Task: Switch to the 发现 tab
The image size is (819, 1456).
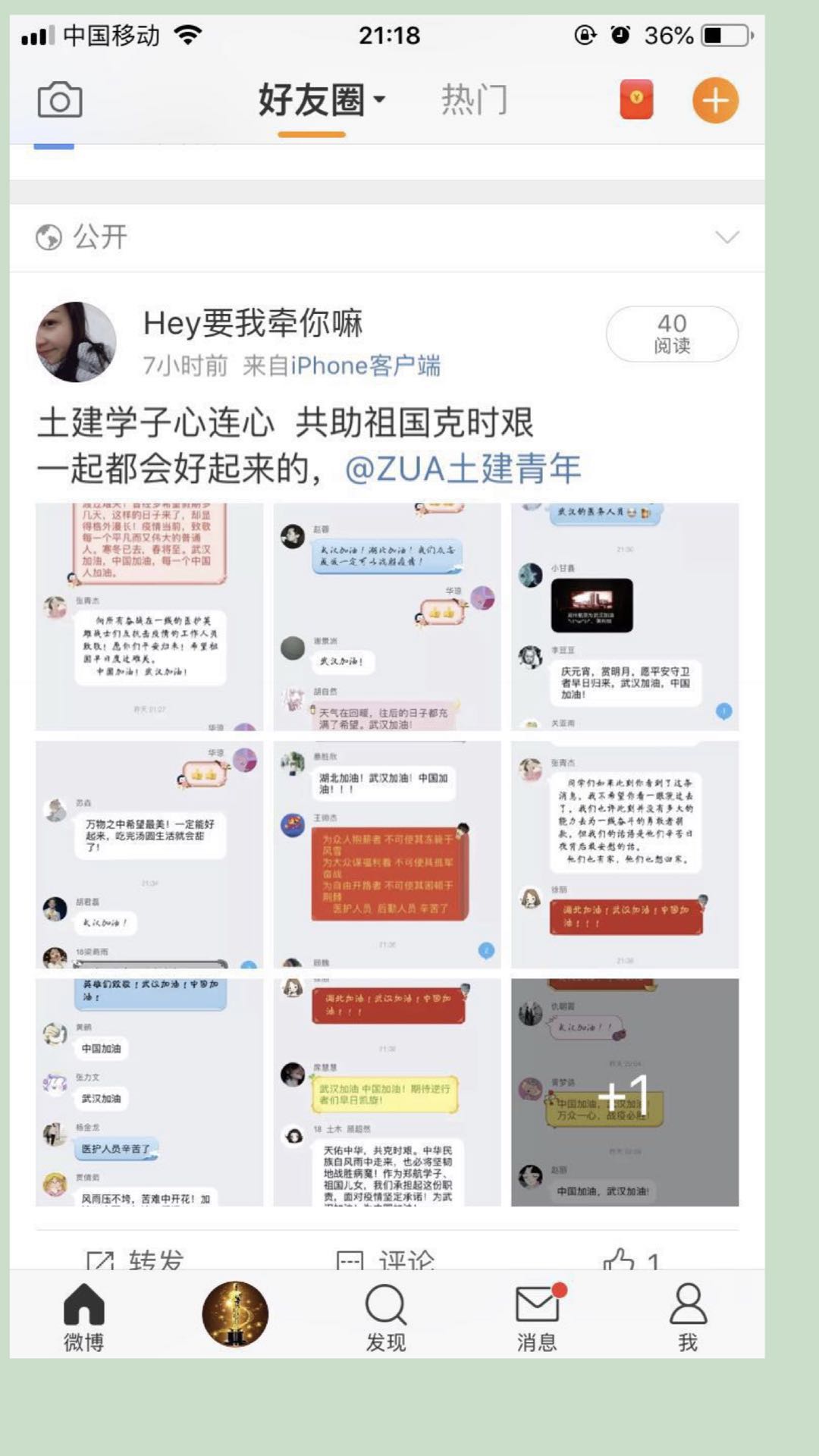Action: [386, 1317]
